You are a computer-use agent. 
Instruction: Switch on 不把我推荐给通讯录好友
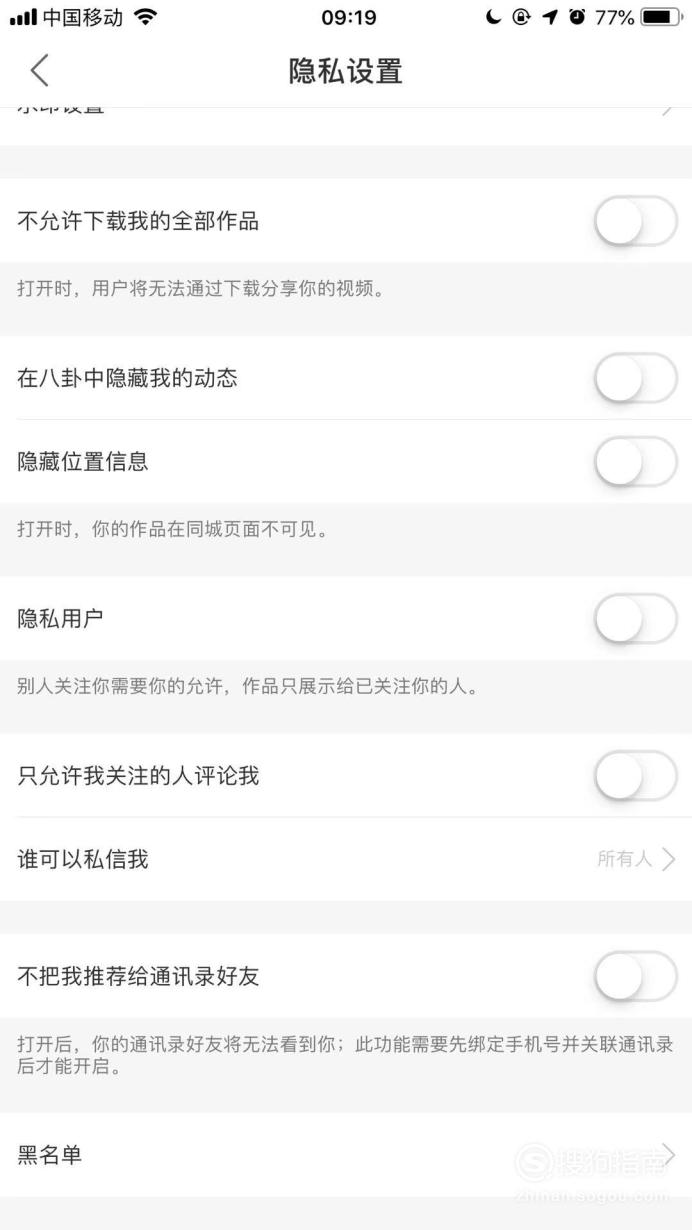[636, 977]
